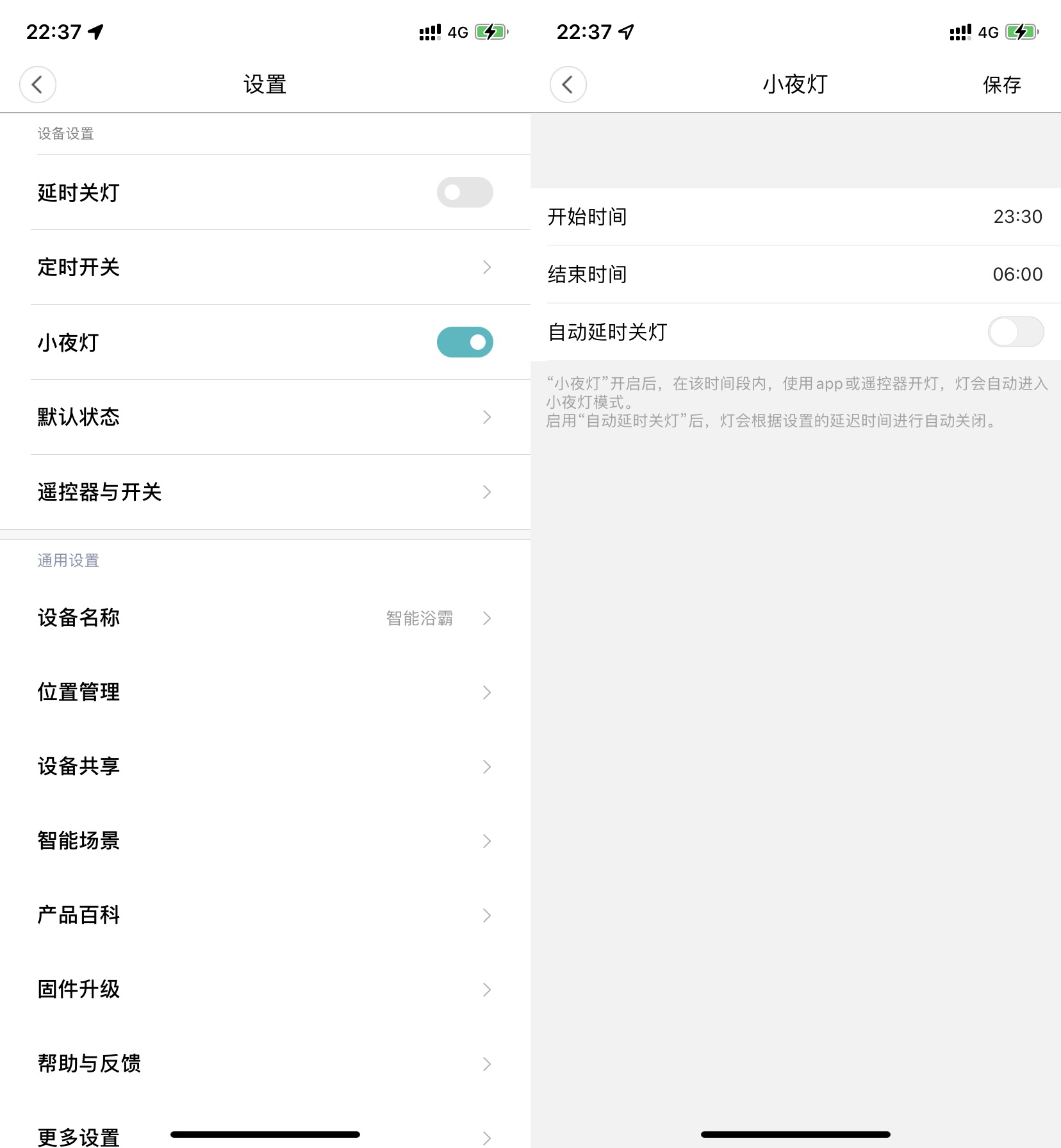Tap the battery charging indicator
1061x1148 pixels.
tap(1021, 31)
